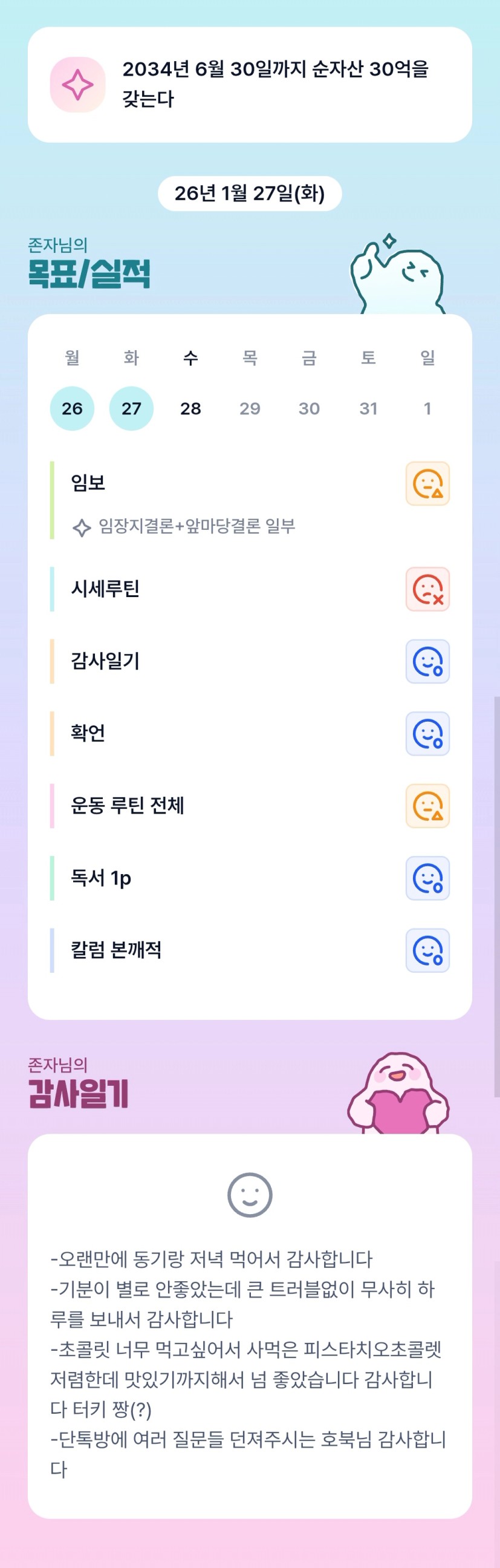The image size is (500, 1568).
Task: Tap the blue status face for 칼럼 본깨적
Action: 427,950
